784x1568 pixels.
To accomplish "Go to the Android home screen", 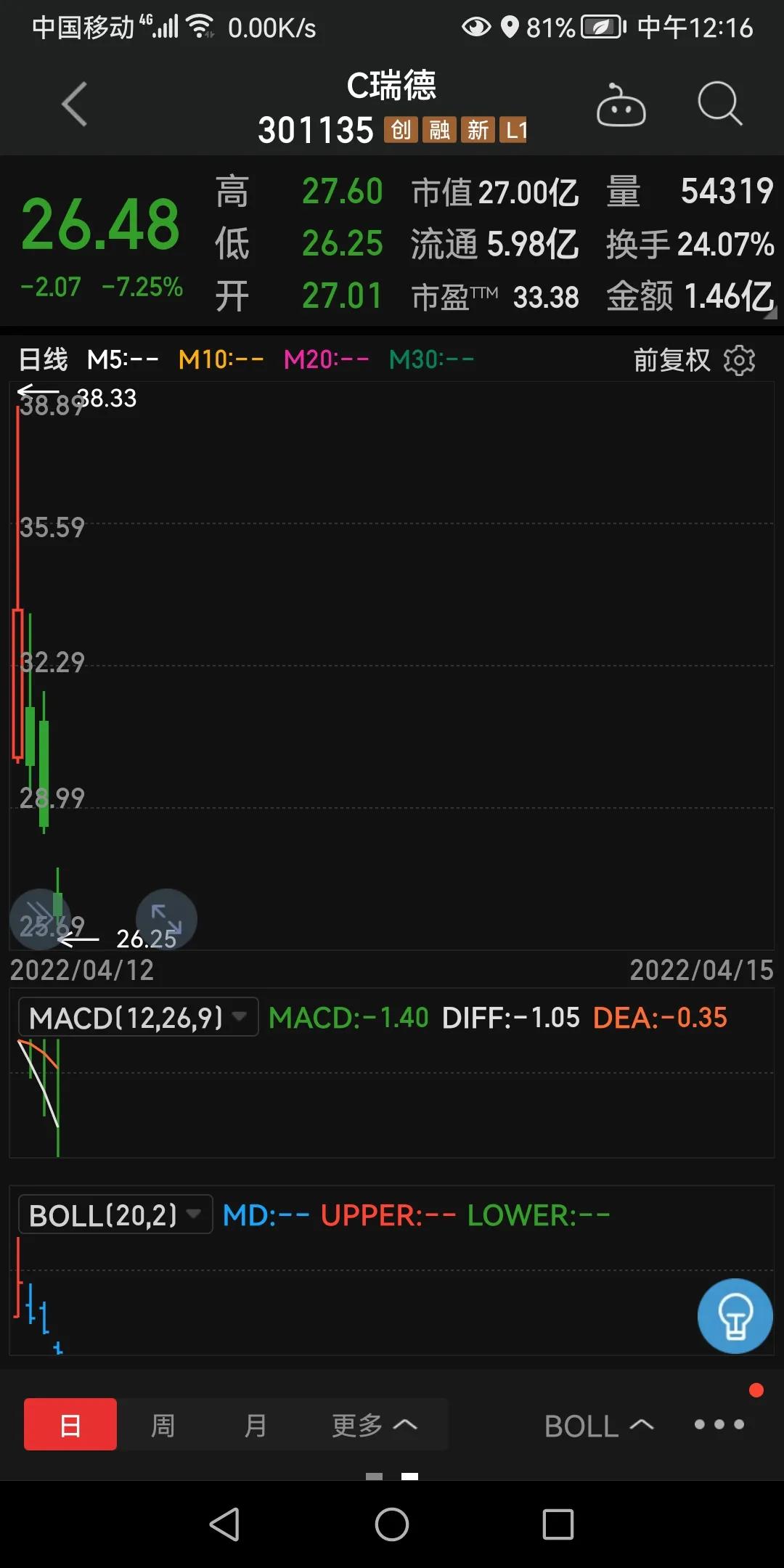I will pos(392,1524).
